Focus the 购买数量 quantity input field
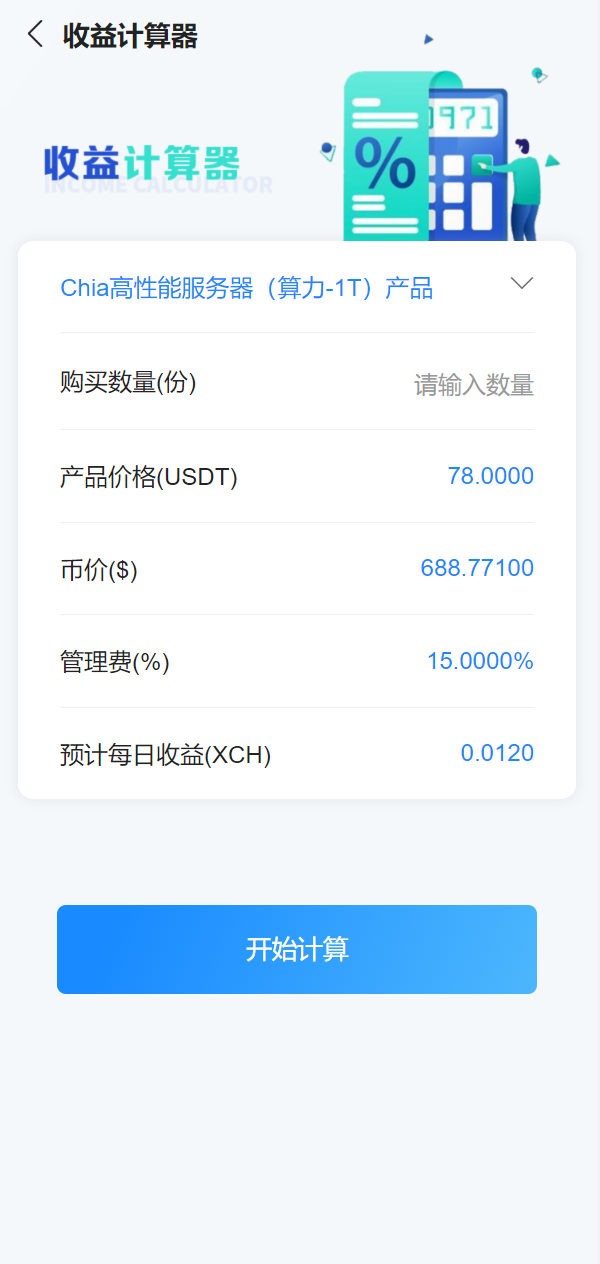This screenshot has height=1264, width=600. point(473,385)
